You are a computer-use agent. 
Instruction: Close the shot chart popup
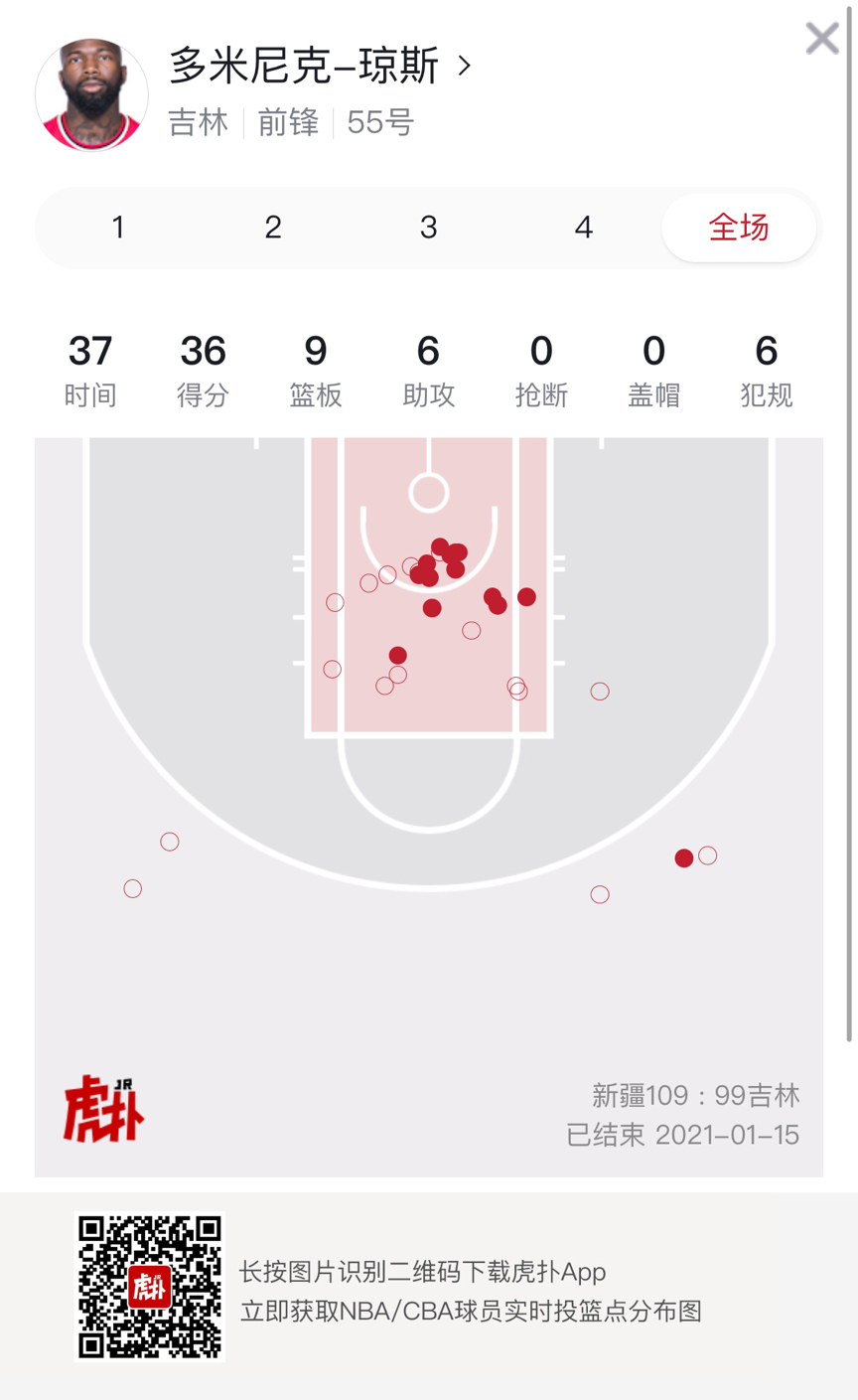tap(821, 39)
